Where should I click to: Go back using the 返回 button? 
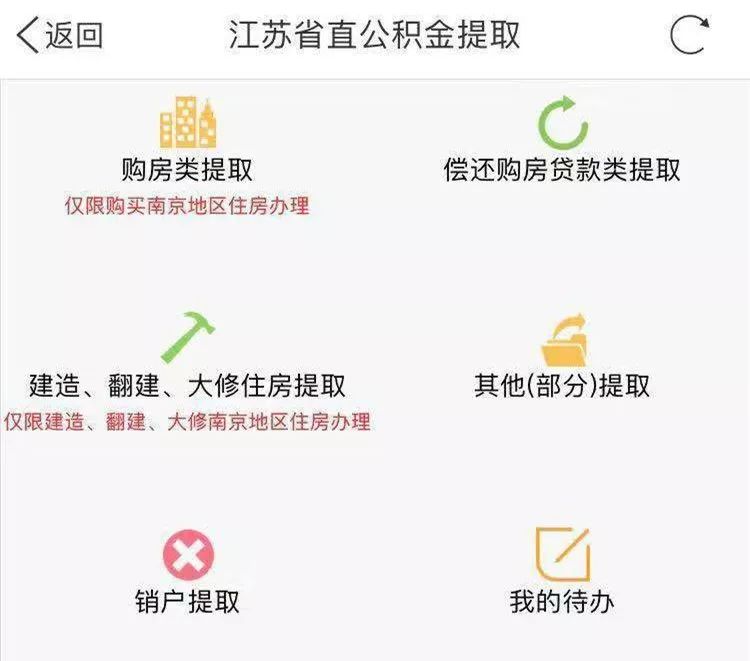(x=60, y=37)
